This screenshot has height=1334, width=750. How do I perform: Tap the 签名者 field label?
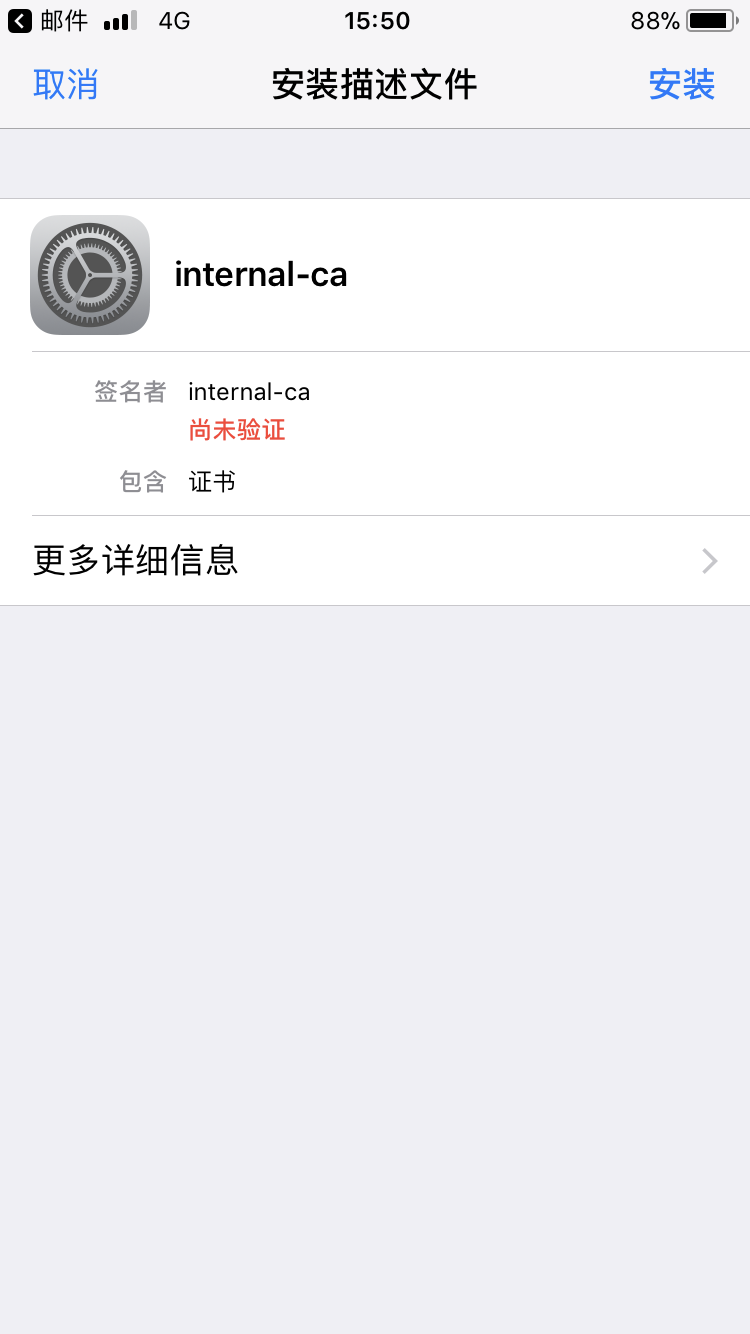tap(129, 392)
